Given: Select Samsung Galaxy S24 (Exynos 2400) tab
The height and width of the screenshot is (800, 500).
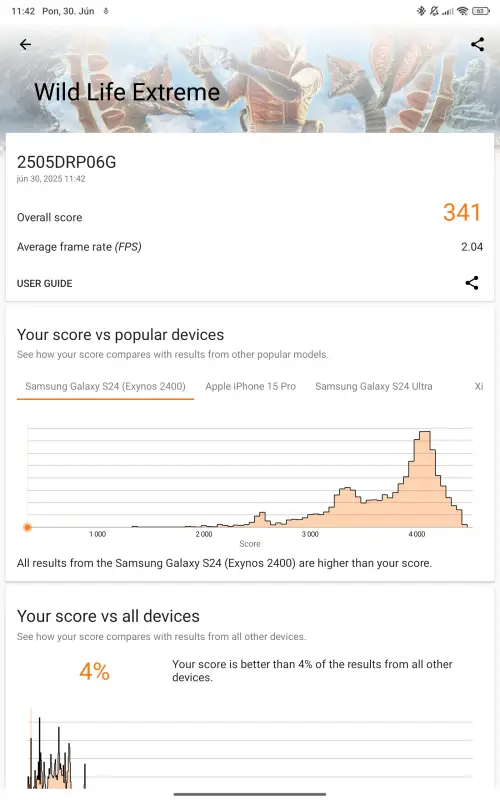Looking at the screenshot, I should pos(105,387).
